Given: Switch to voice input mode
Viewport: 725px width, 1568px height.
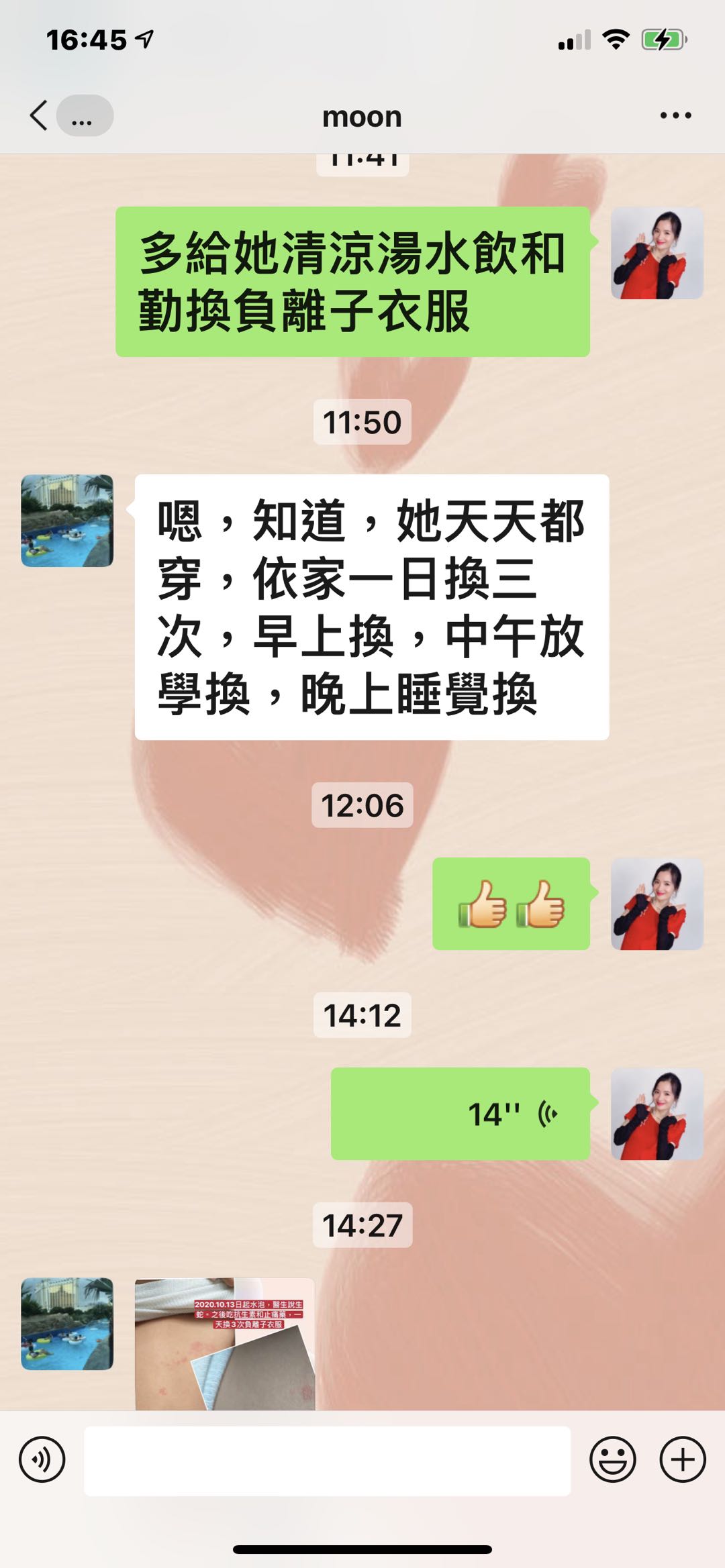Looking at the screenshot, I should pyautogui.click(x=42, y=1459).
